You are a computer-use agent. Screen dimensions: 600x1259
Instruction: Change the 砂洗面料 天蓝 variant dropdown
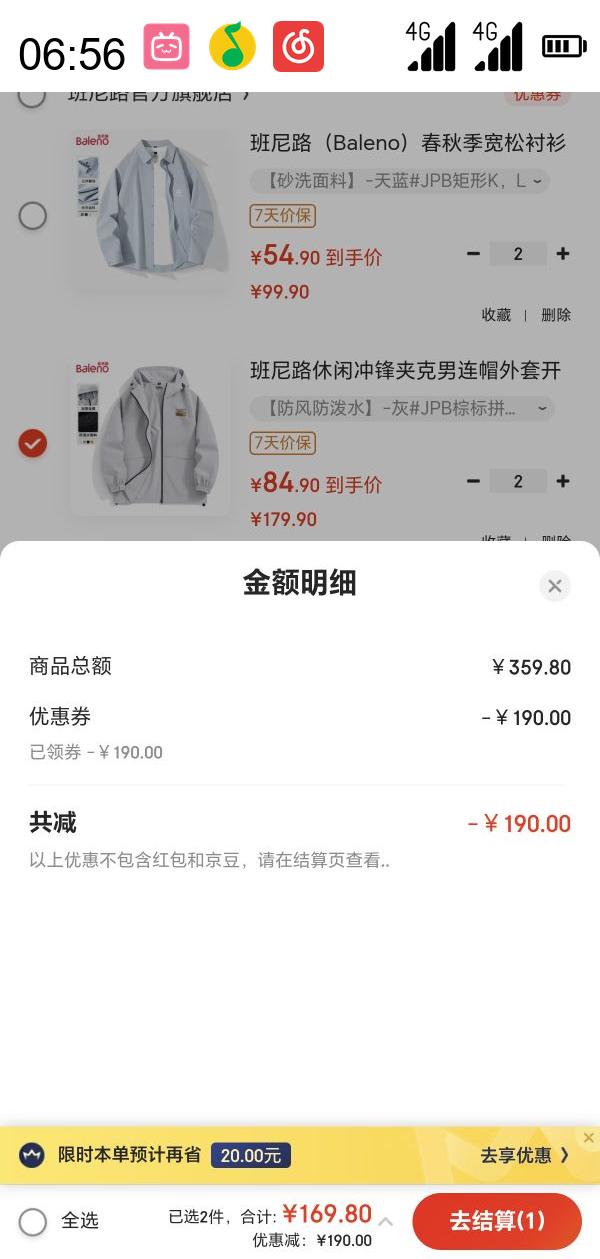point(400,181)
